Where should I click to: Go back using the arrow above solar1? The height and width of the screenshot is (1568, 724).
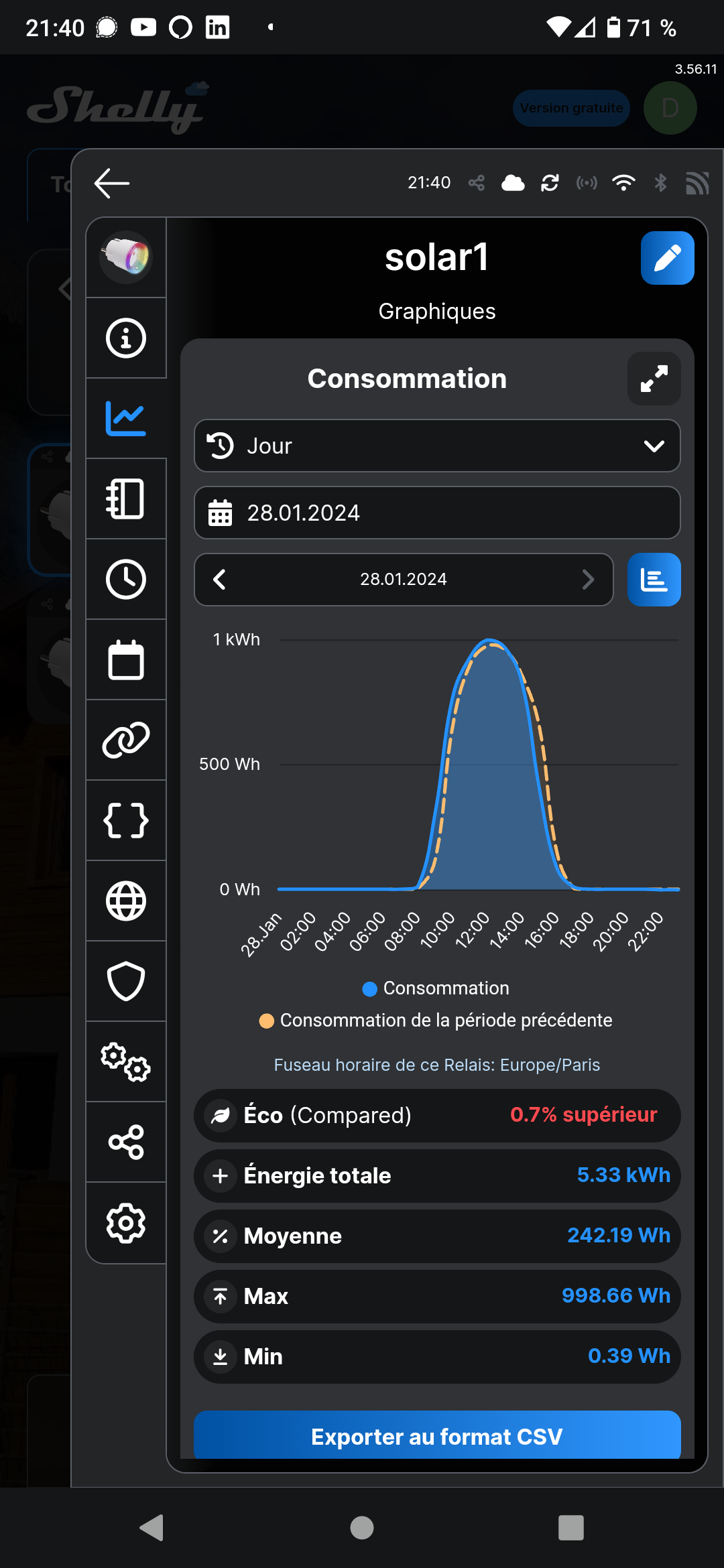(x=112, y=183)
